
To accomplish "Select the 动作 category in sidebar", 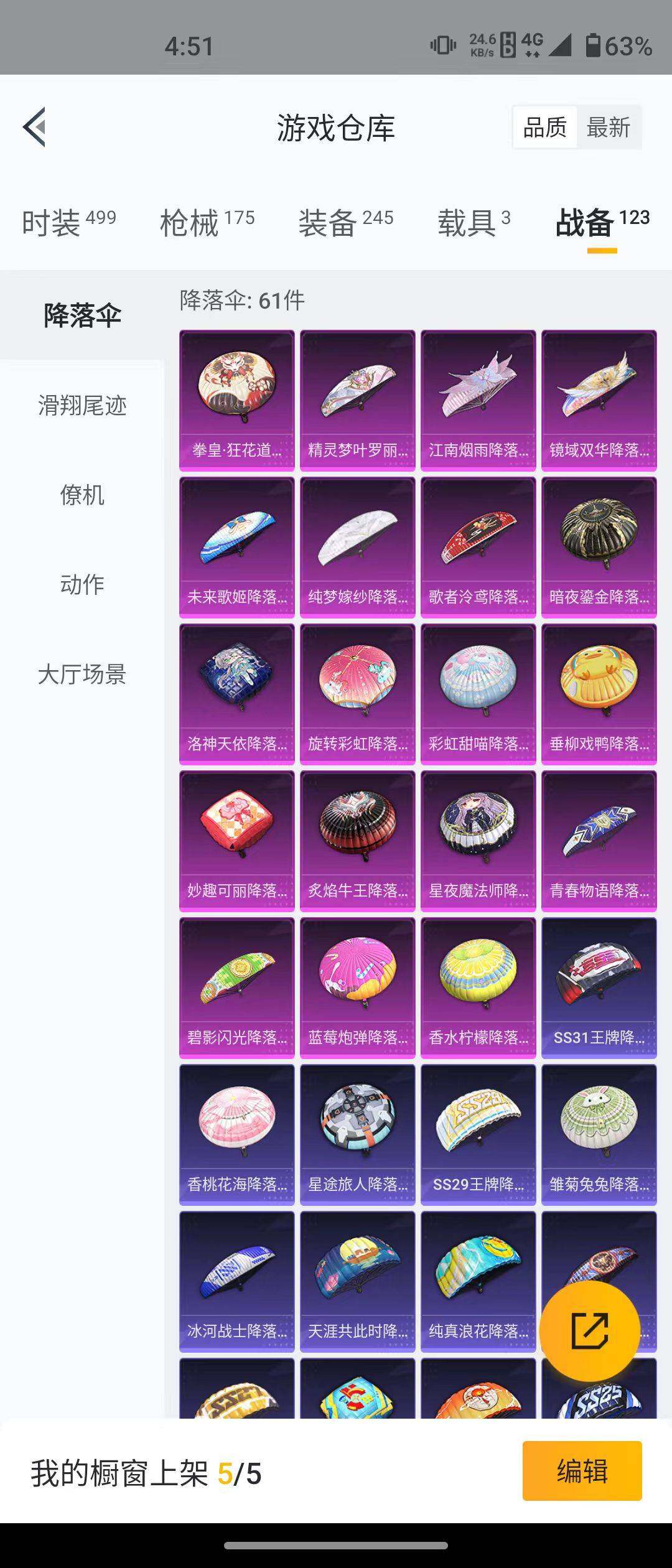I will point(81,585).
